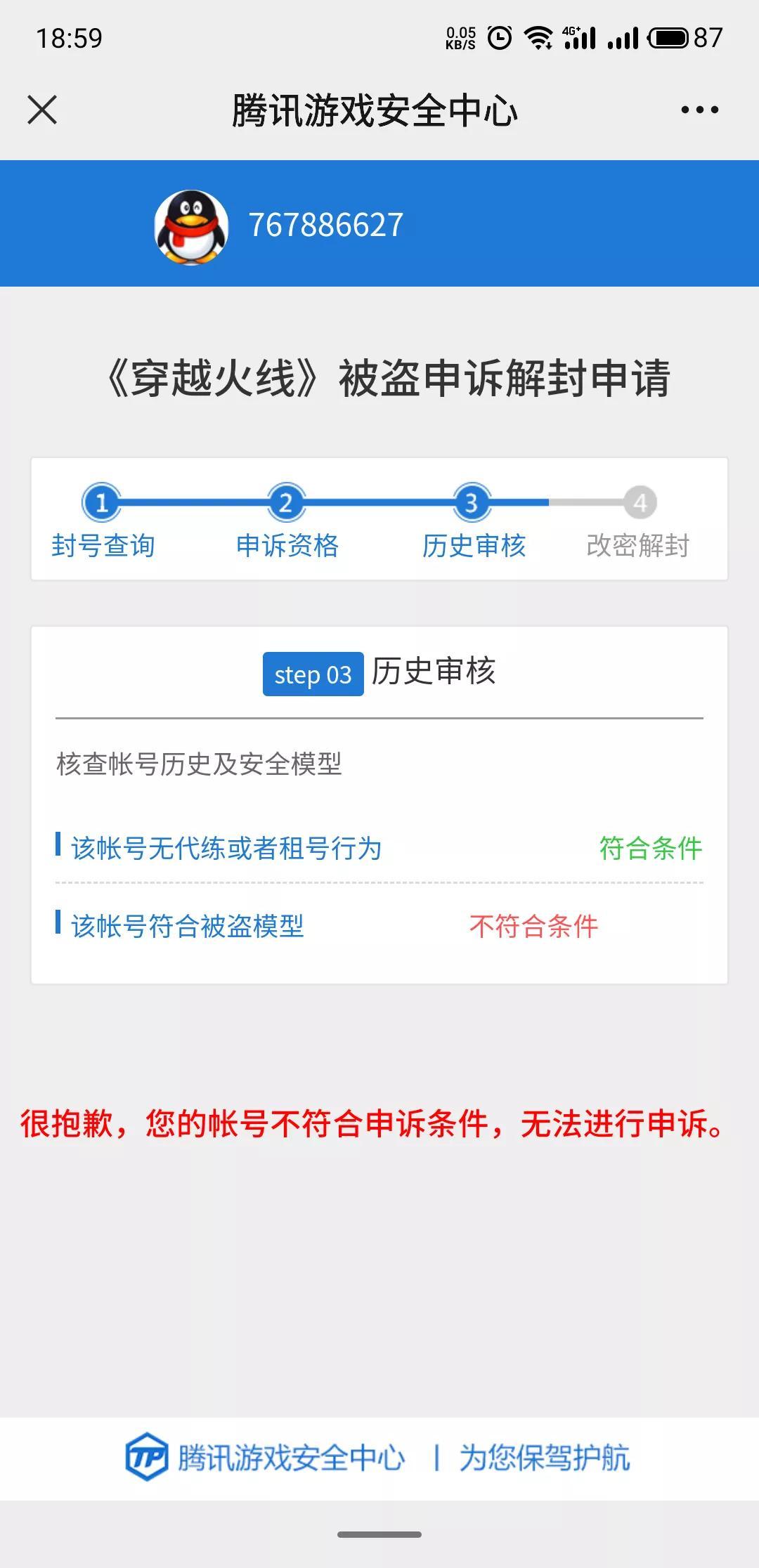The width and height of the screenshot is (759, 1568).
Task: Open the three-dot overflow menu
Action: 699,110
